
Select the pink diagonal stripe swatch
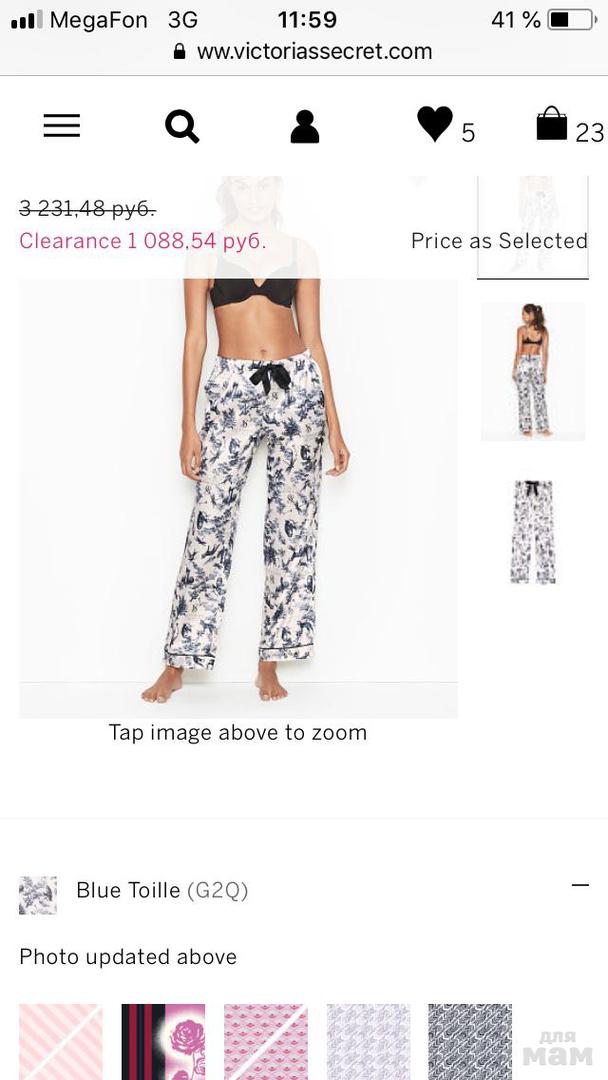click(x=60, y=1041)
